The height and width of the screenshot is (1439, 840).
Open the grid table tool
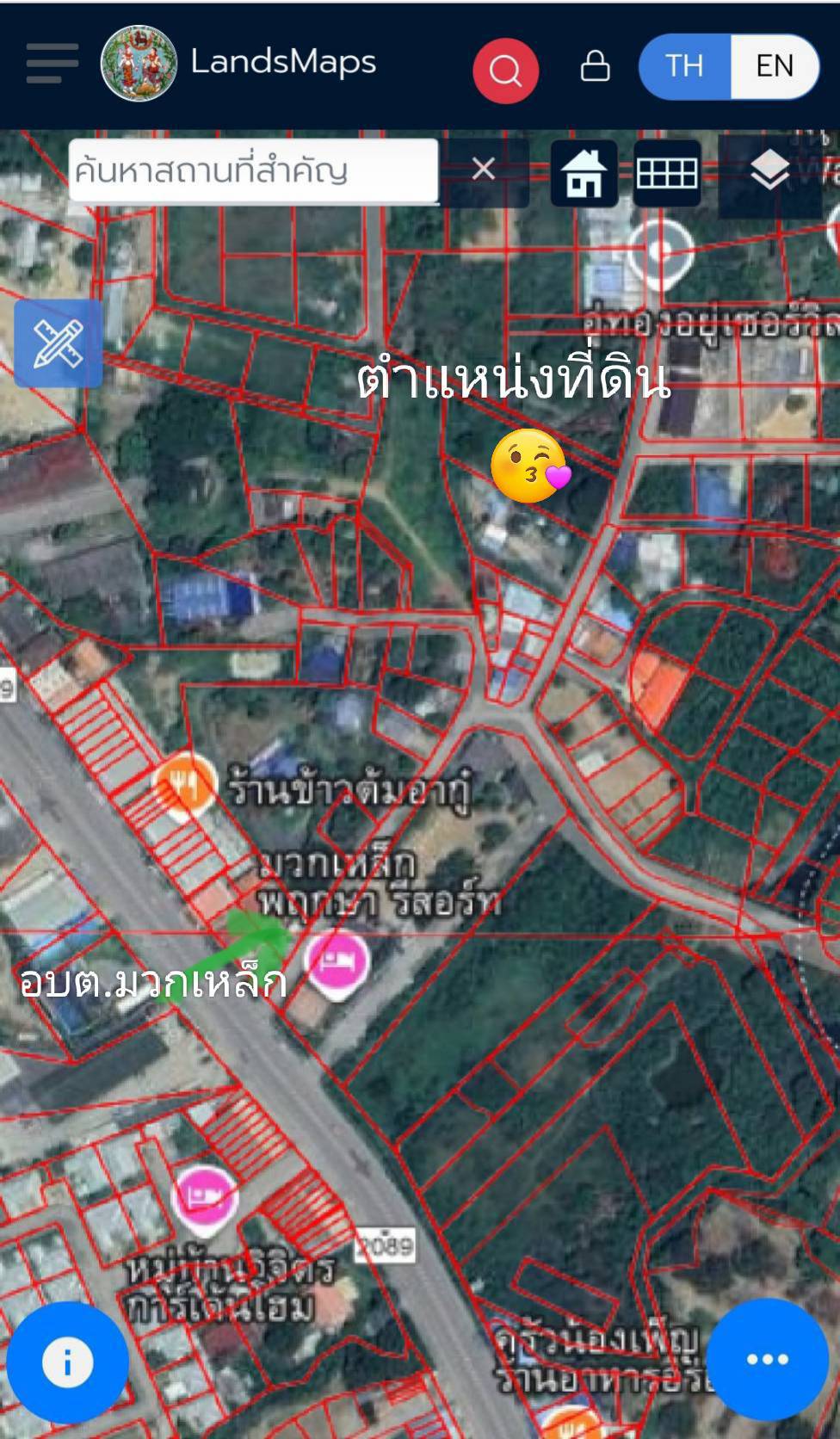point(666,173)
